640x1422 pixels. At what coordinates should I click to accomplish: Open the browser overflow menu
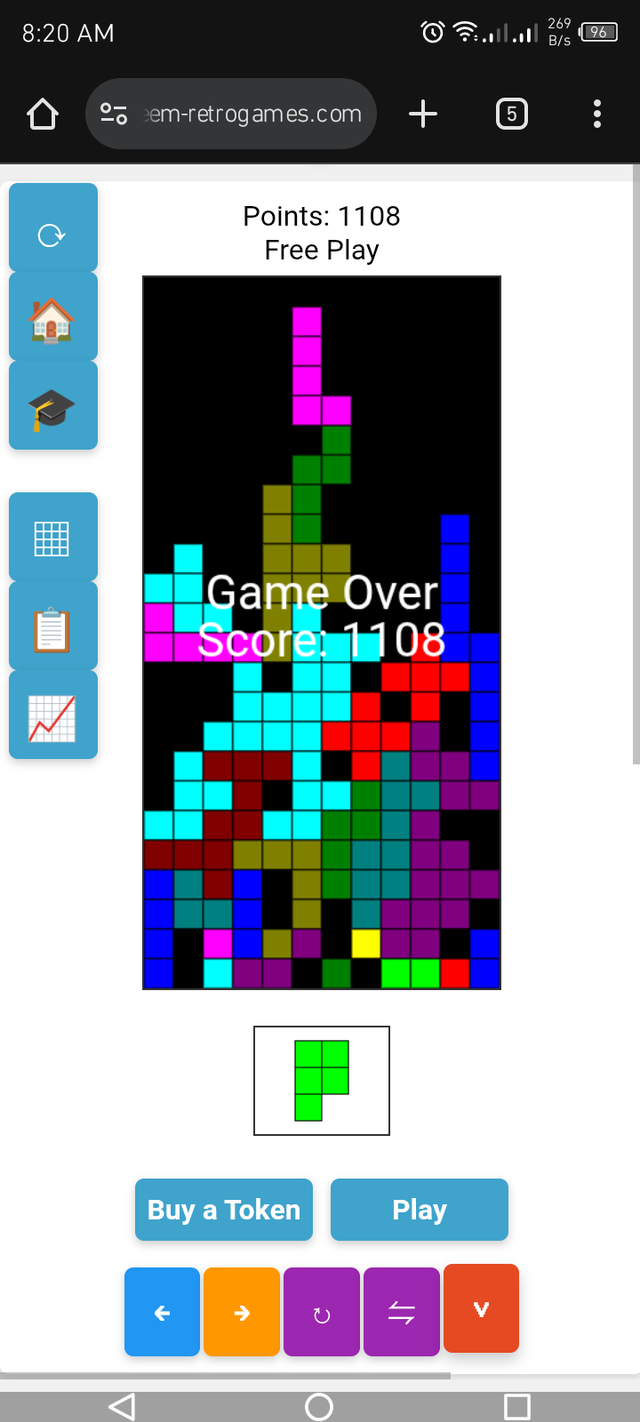(597, 114)
